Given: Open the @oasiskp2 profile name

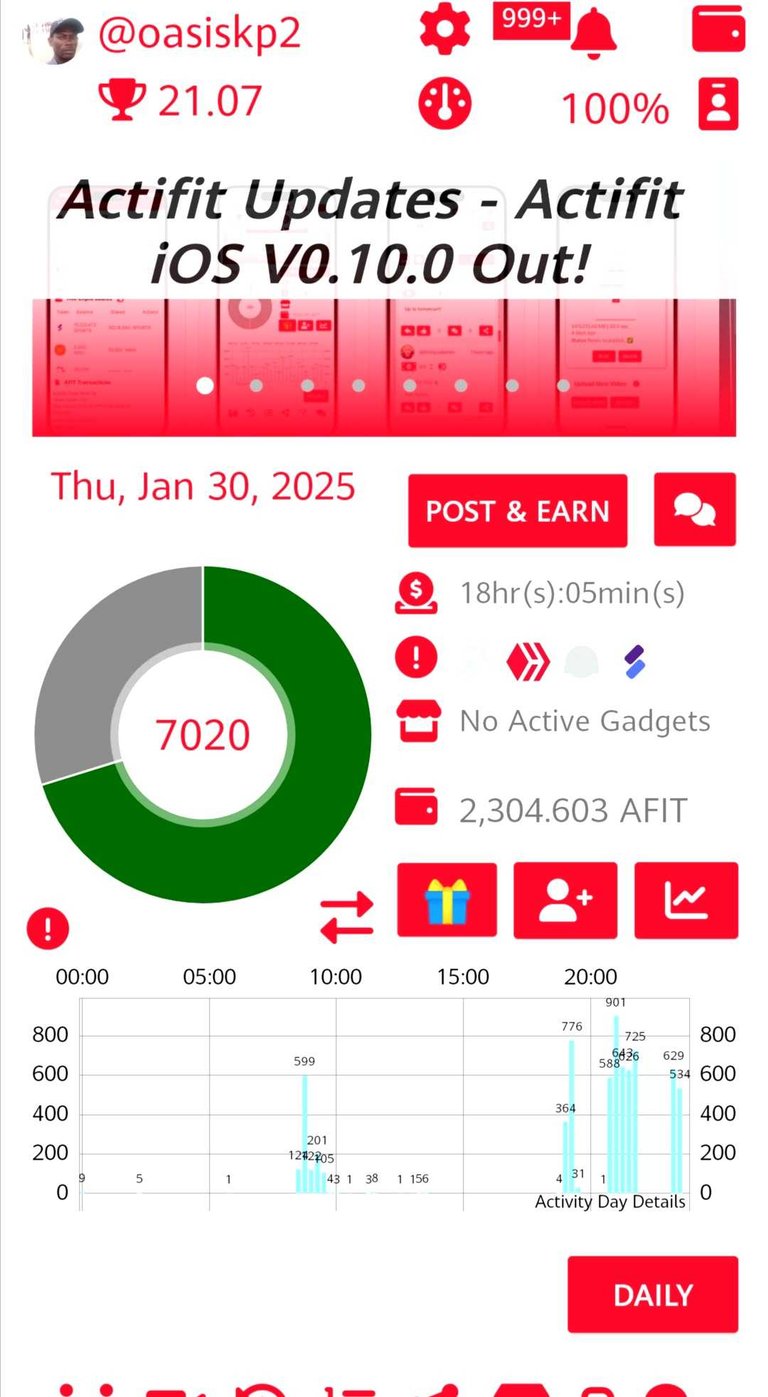Looking at the screenshot, I should coord(199,34).
